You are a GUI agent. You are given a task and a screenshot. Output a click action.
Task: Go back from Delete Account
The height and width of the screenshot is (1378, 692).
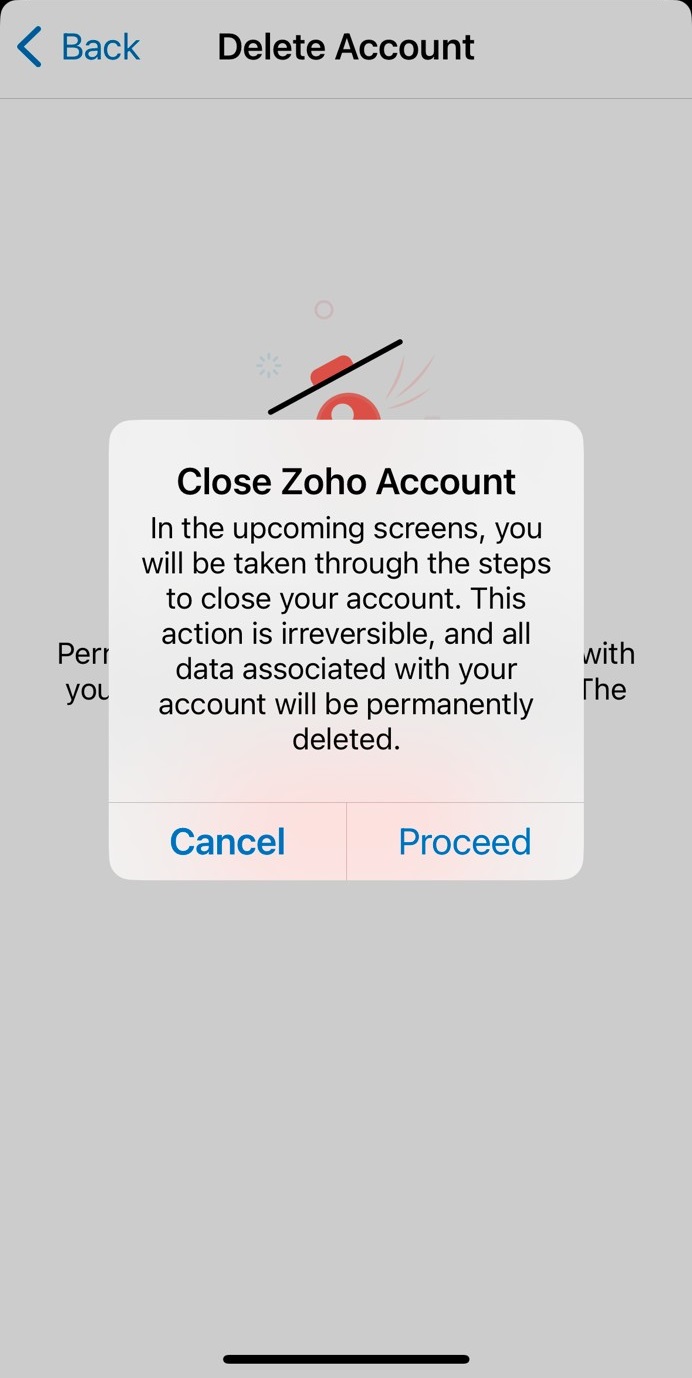(78, 47)
